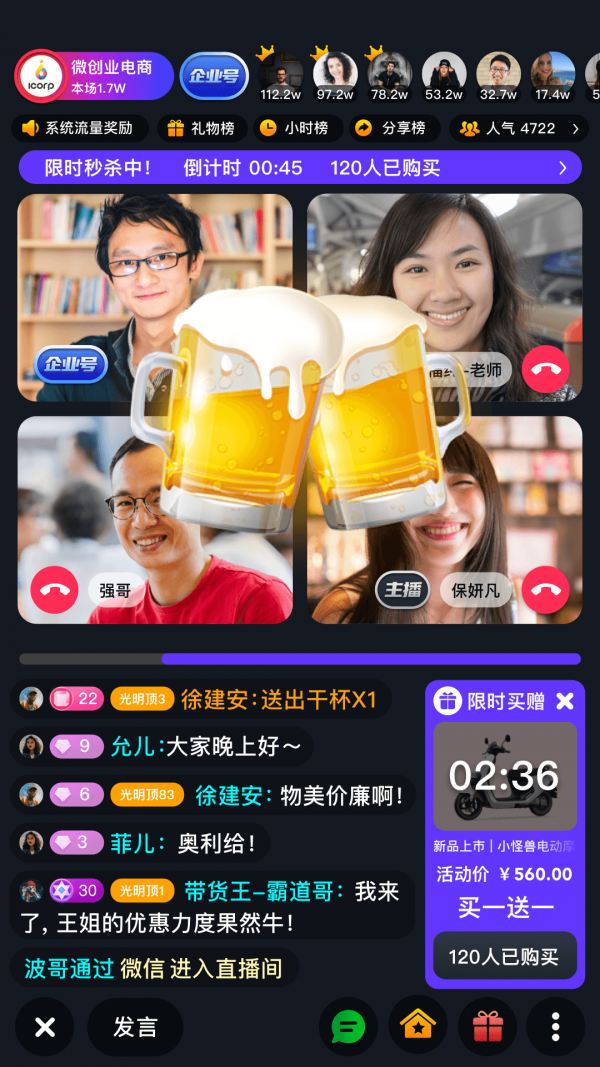The image size is (600, 1067).
Task: Open the 小时榜 hourly ranking
Action: tap(294, 128)
